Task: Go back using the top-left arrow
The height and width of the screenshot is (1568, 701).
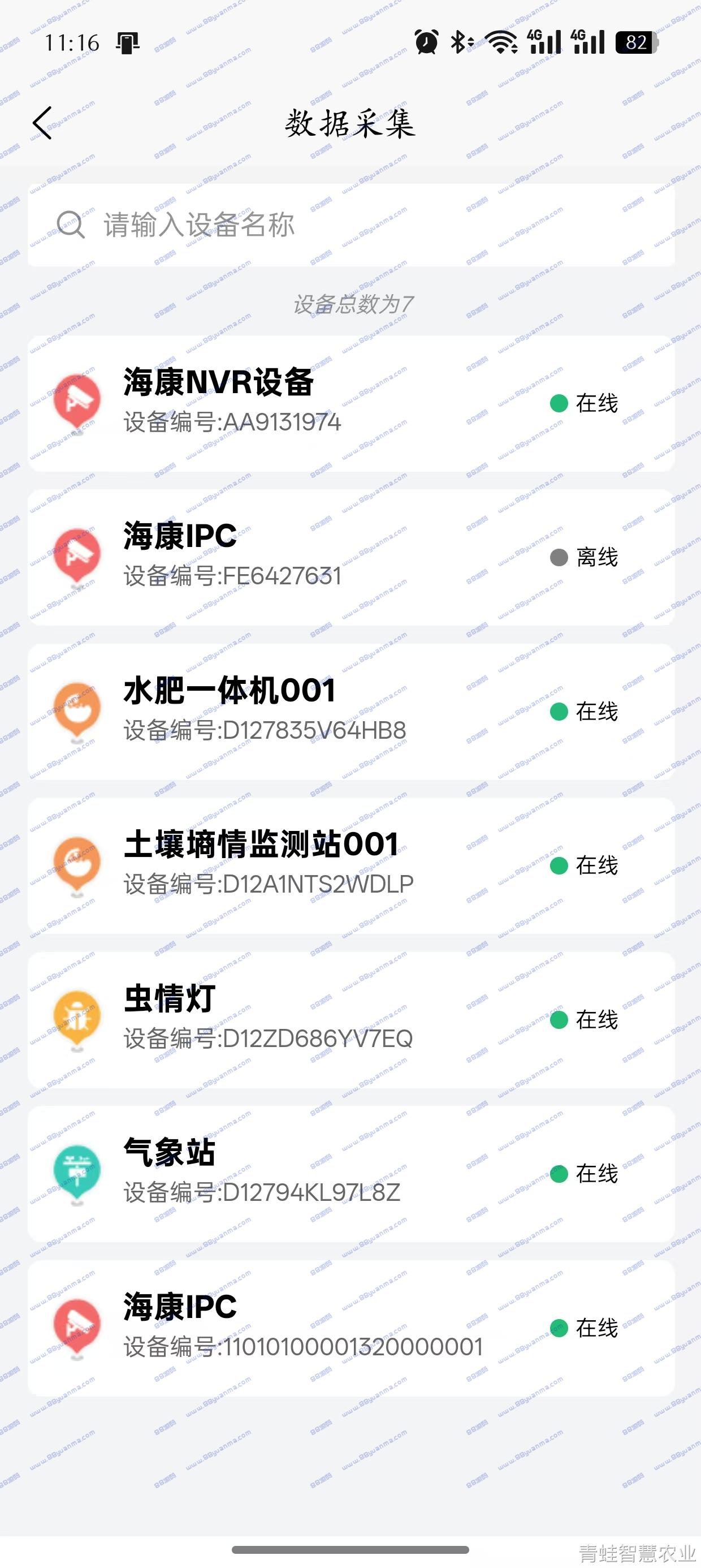Action: pyautogui.click(x=42, y=123)
